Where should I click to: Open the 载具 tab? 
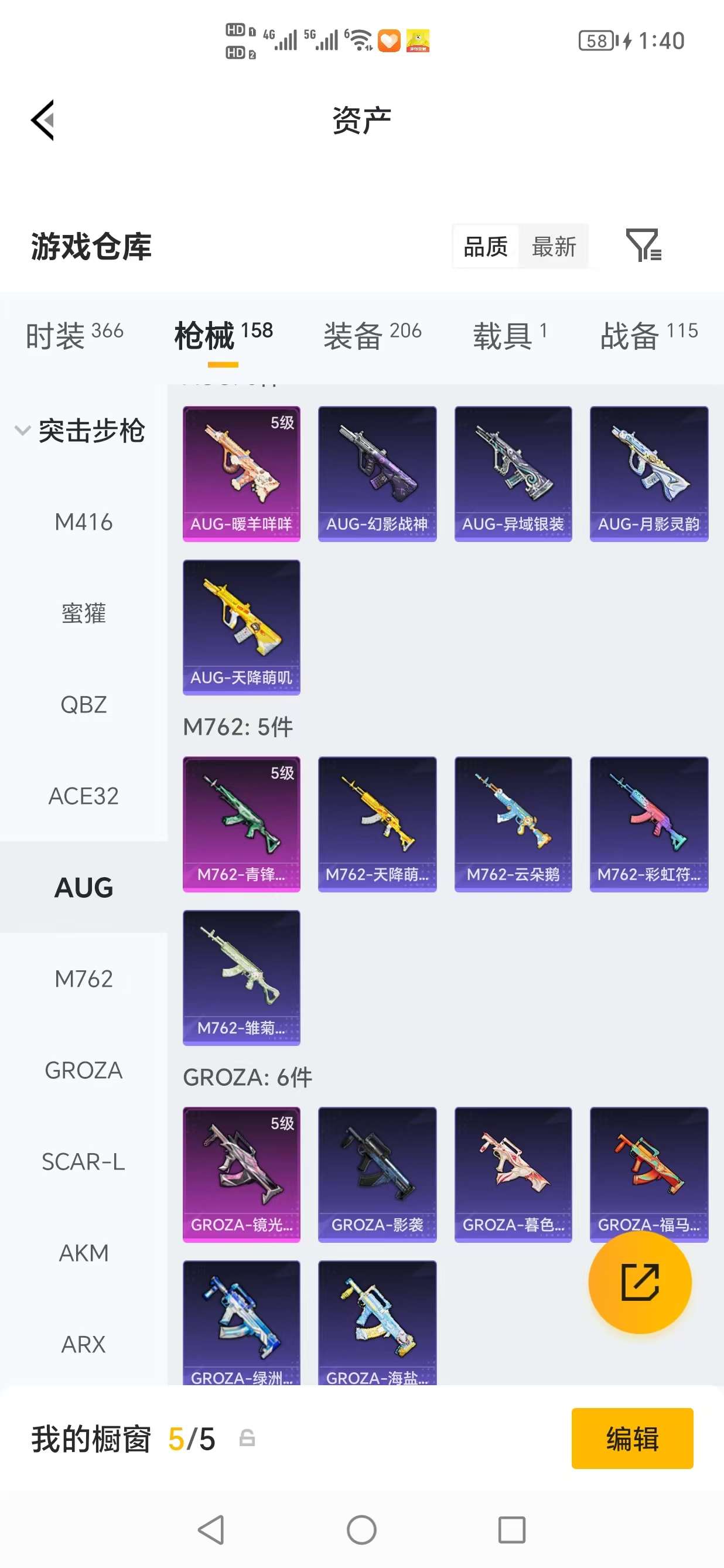[510, 334]
